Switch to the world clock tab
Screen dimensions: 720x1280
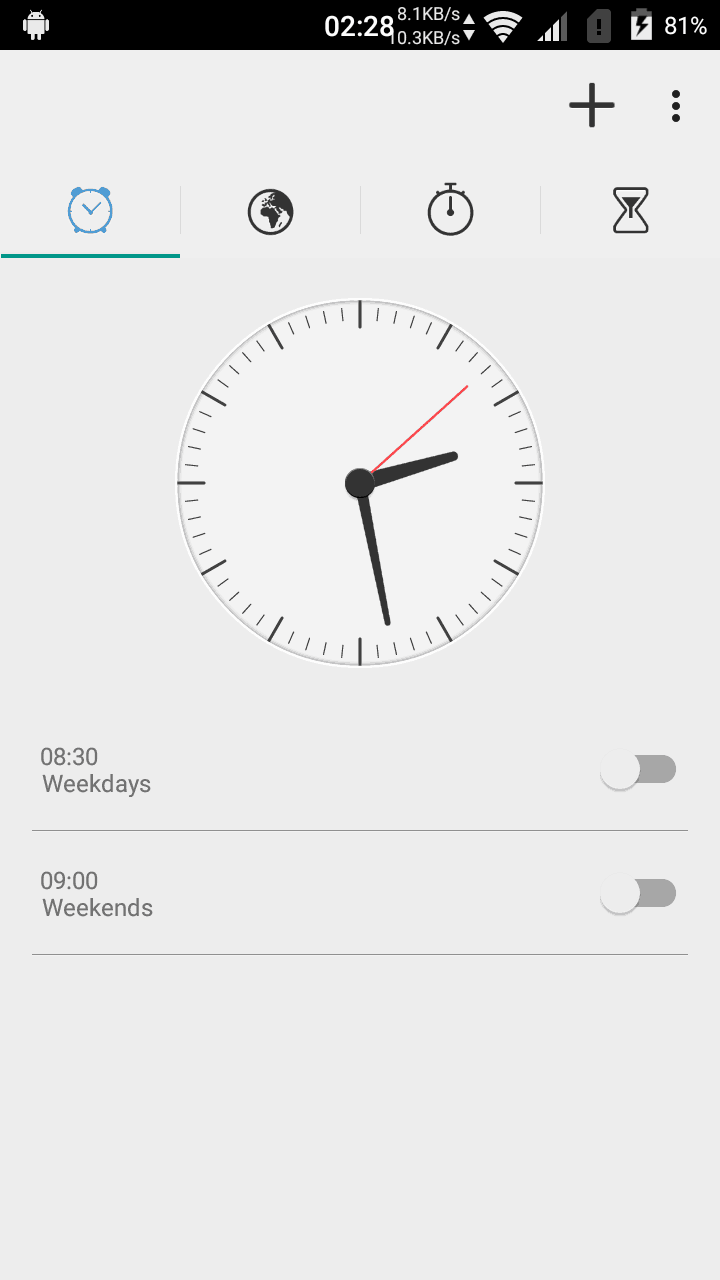[x=270, y=211]
